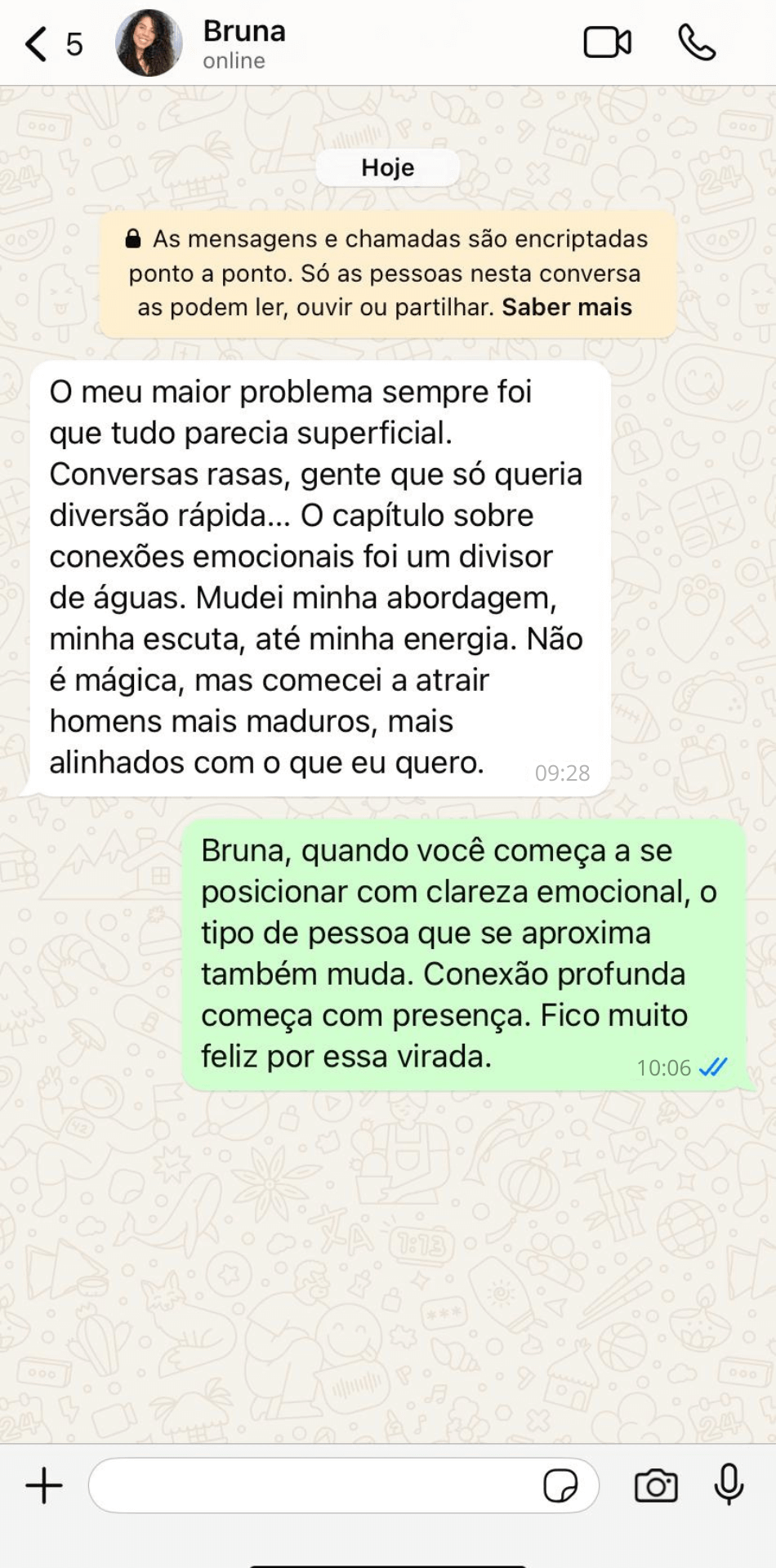Screen dimensions: 776x1568
Task: Open the plus attachment menu
Action: tap(44, 1486)
